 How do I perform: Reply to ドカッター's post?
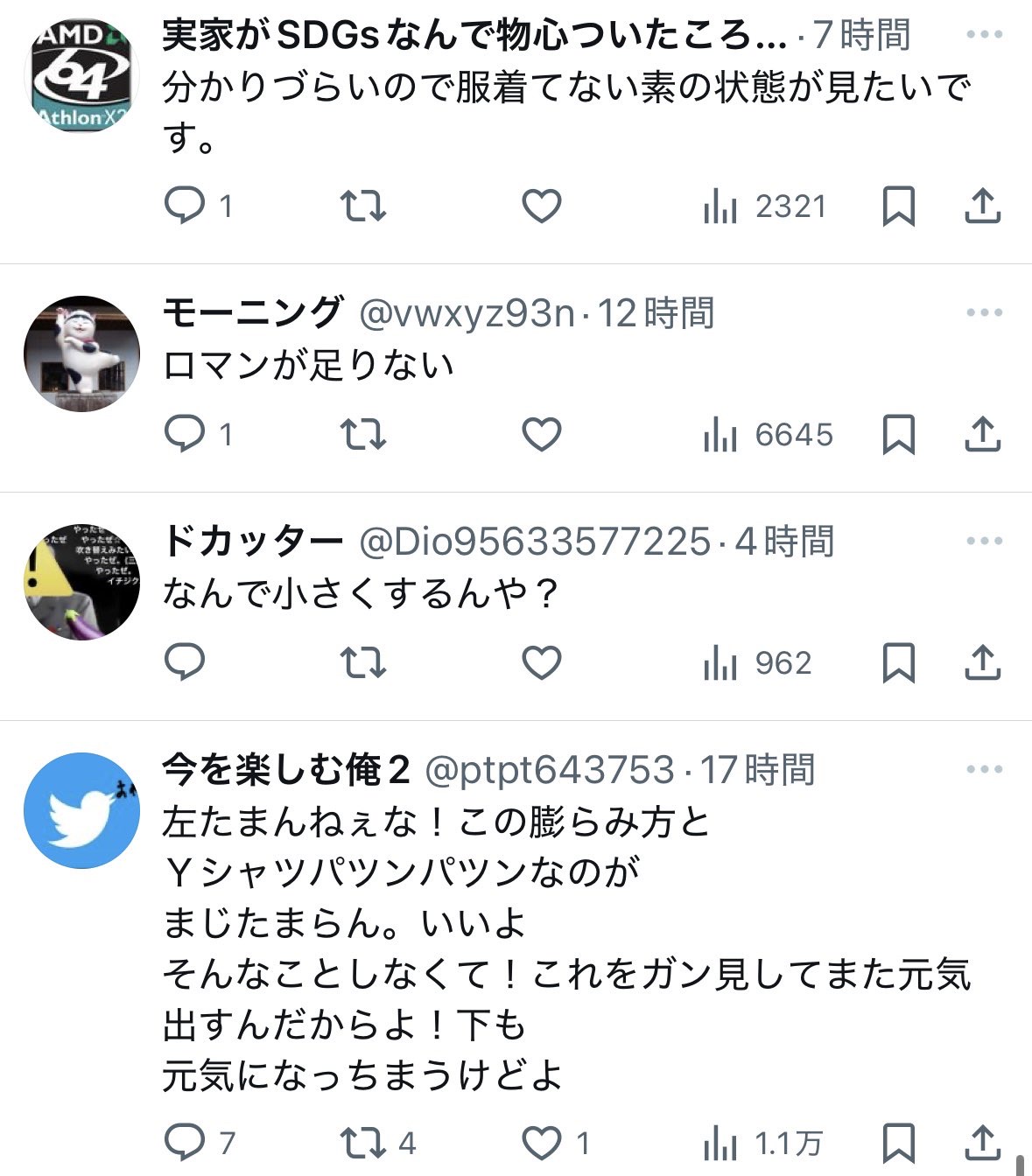185,662
